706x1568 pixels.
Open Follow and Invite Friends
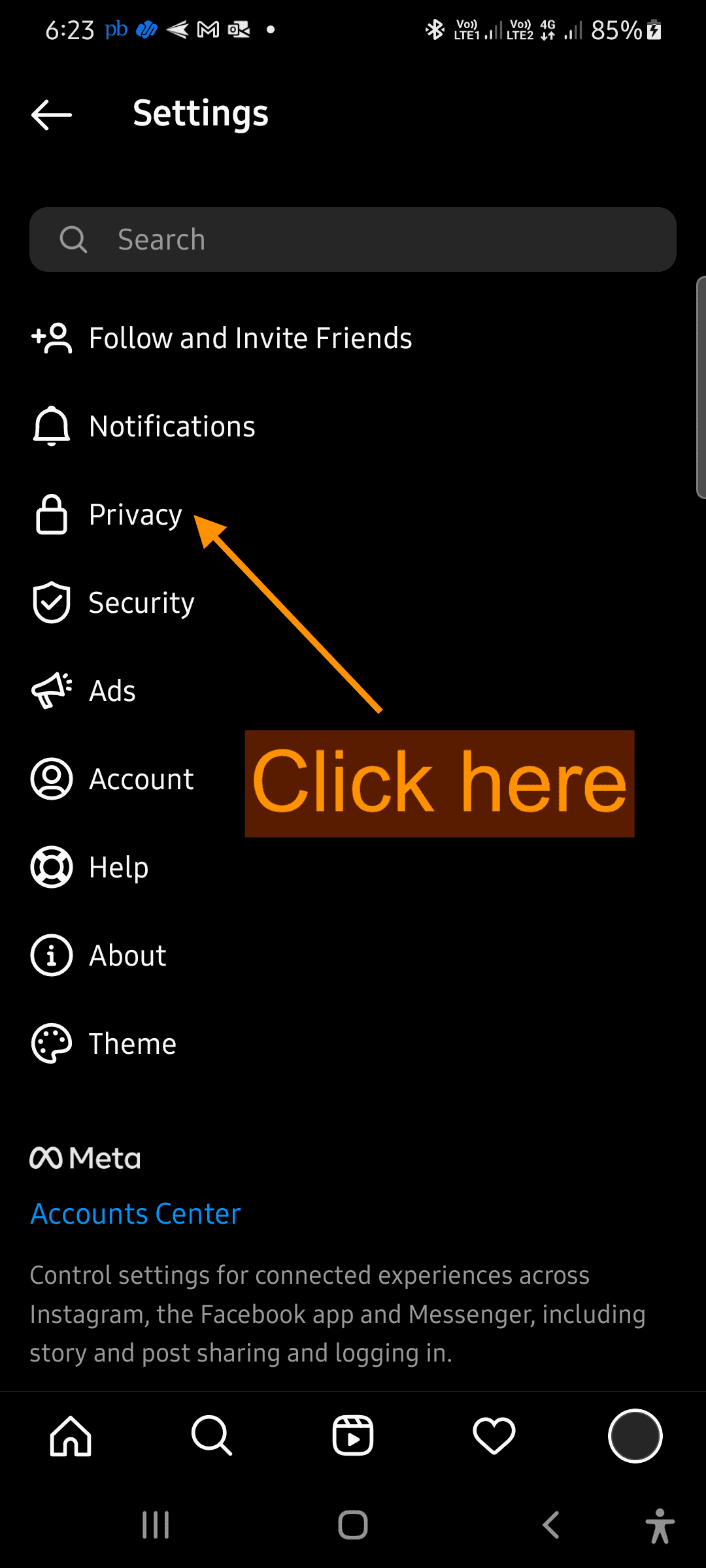(x=353, y=338)
